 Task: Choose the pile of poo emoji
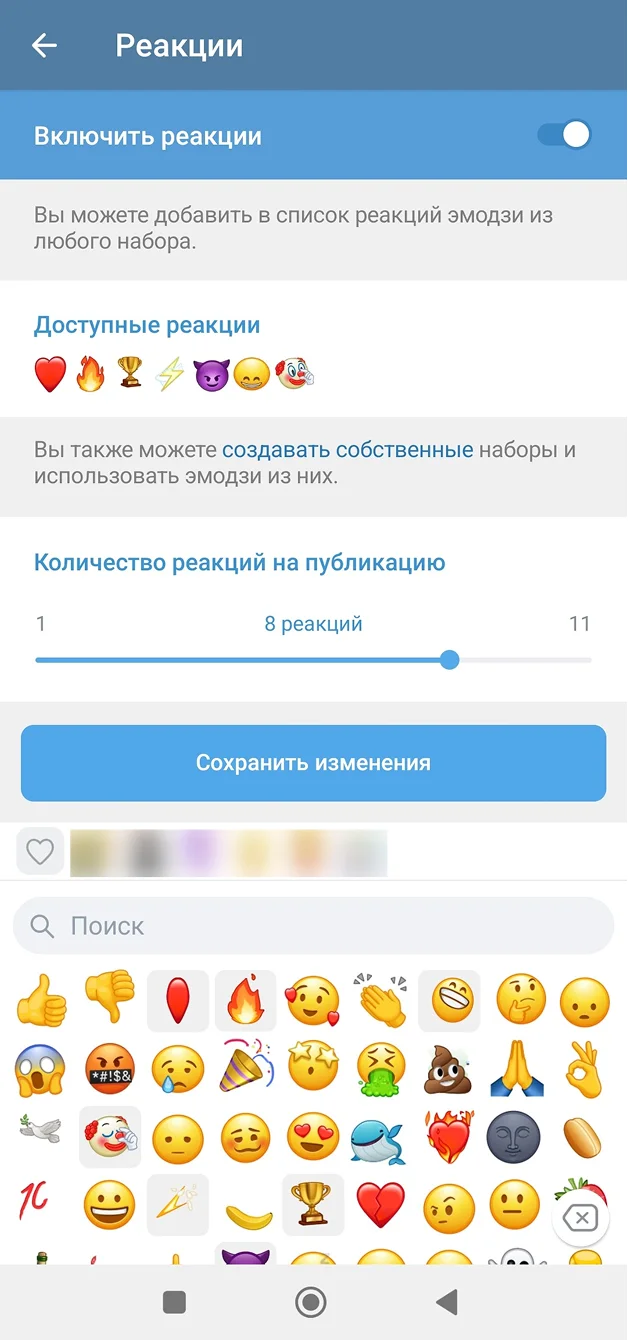[x=450, y=1069]
